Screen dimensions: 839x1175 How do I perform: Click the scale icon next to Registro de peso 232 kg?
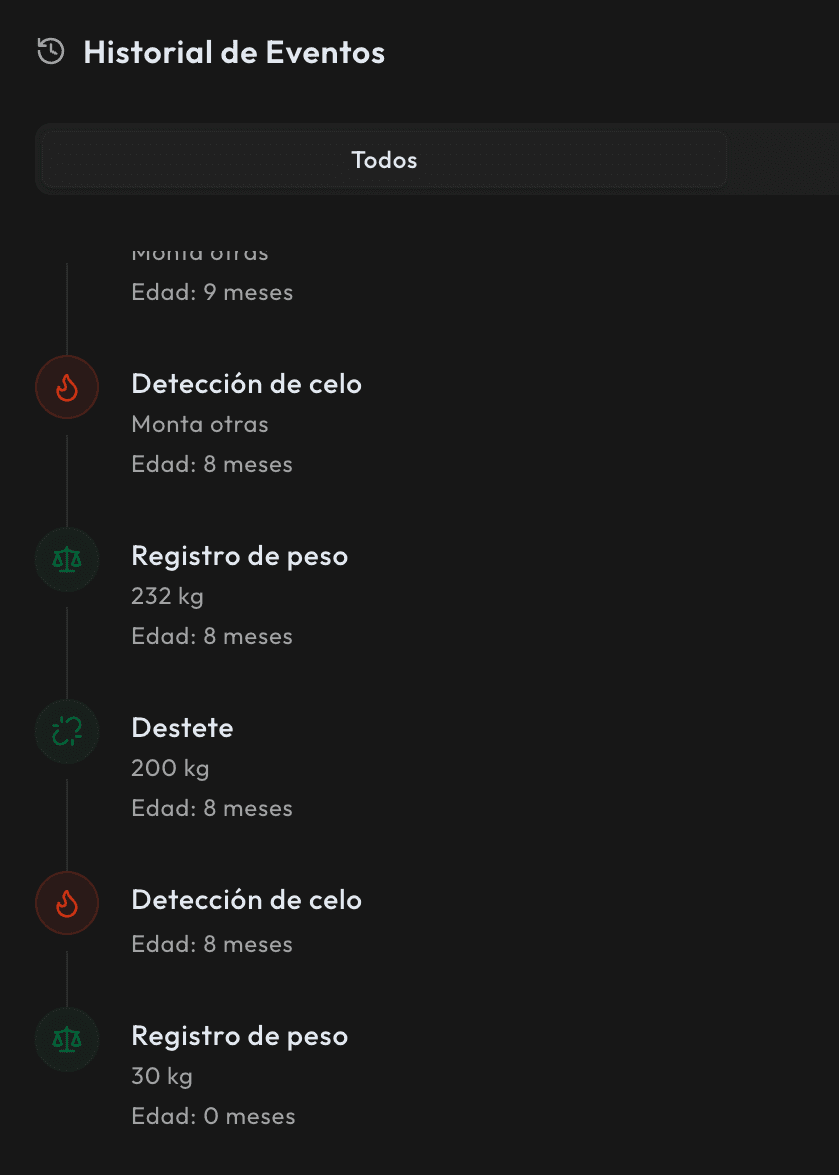point(66,559)
